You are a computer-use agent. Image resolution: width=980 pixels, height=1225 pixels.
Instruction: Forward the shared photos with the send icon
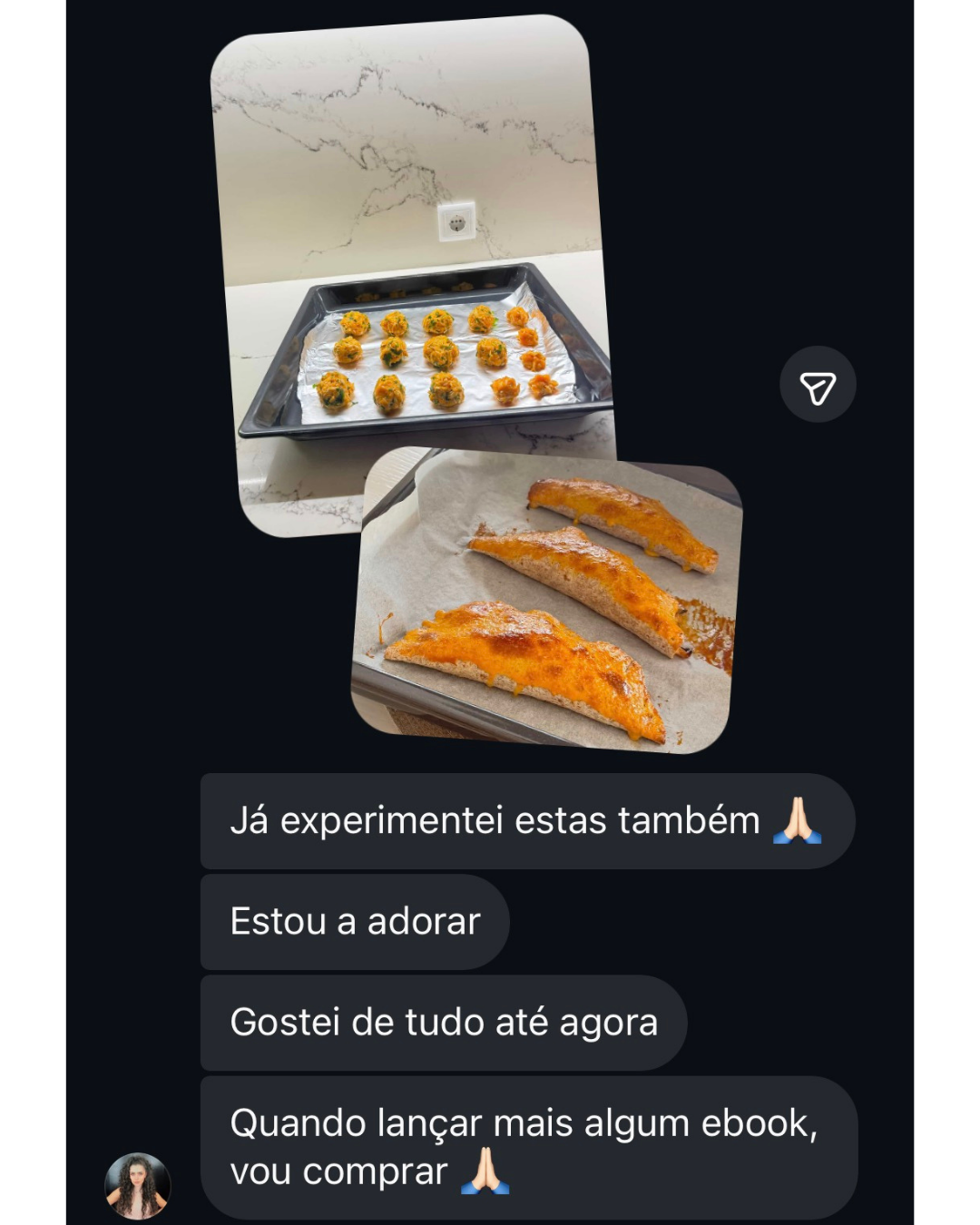pyautogui.click(x=818, y=385)
